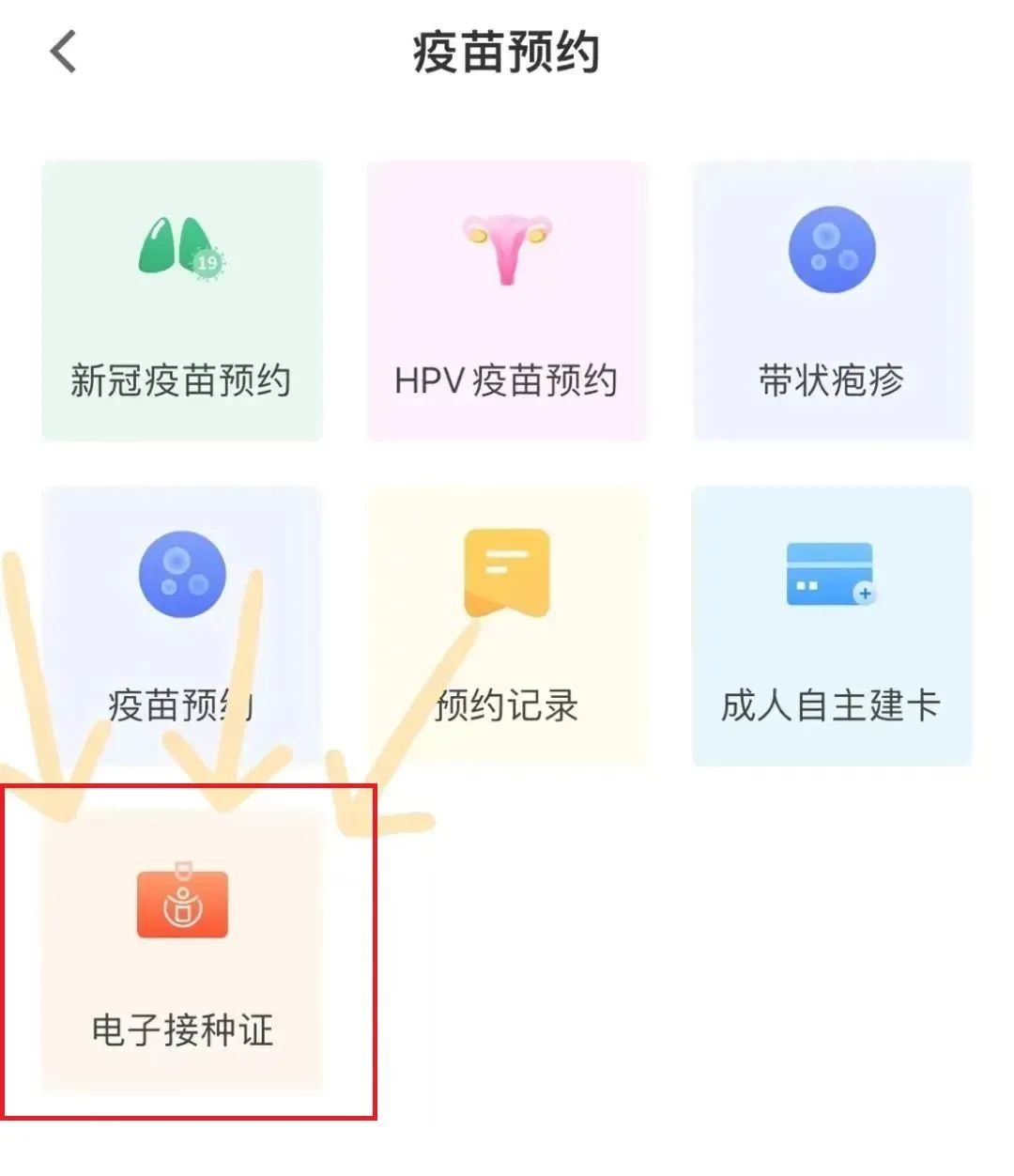
Task: Open 新冠疫苗预约
Action: click(x=181, y=301)
